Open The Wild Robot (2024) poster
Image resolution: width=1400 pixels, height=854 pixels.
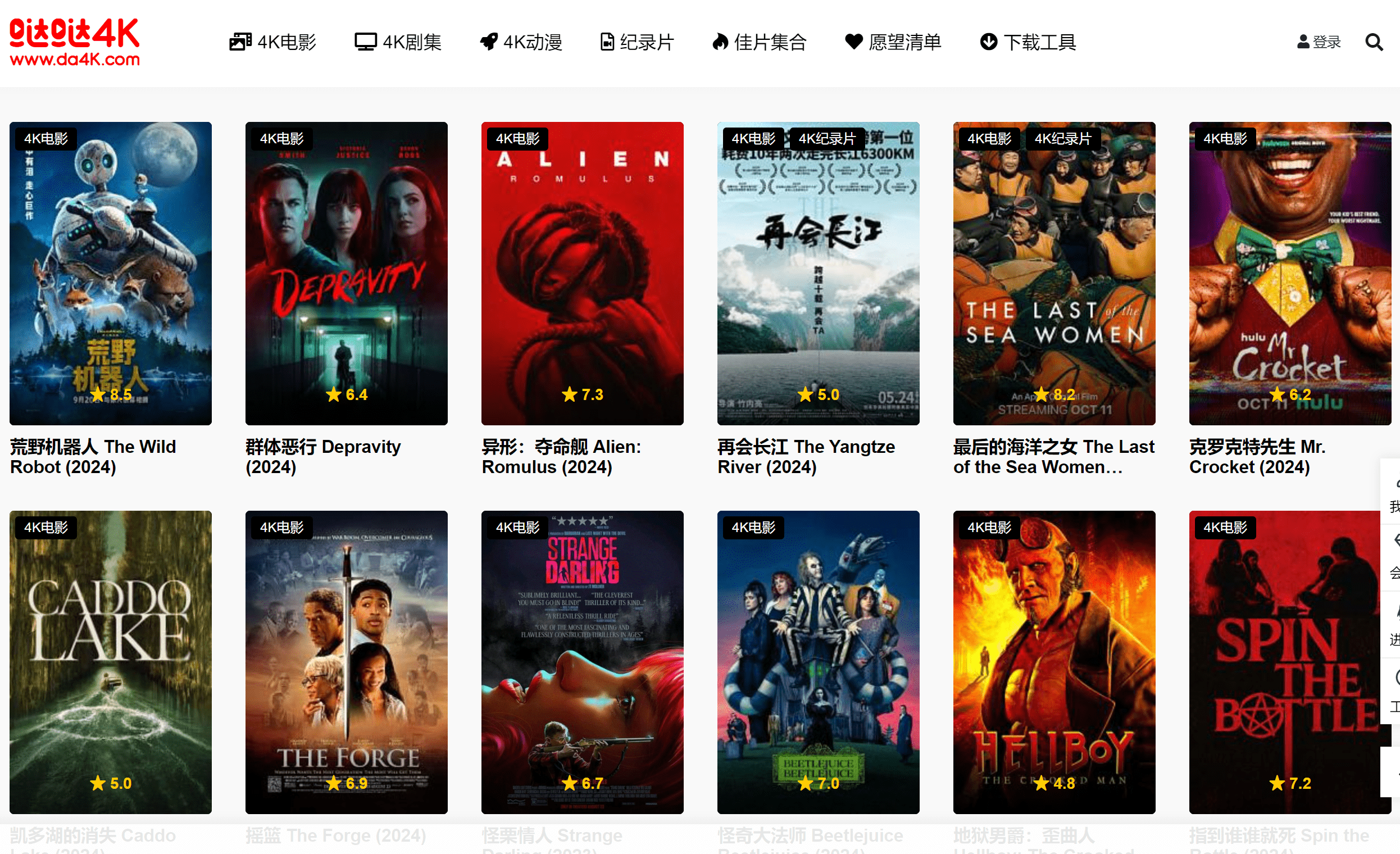(111, 273)
